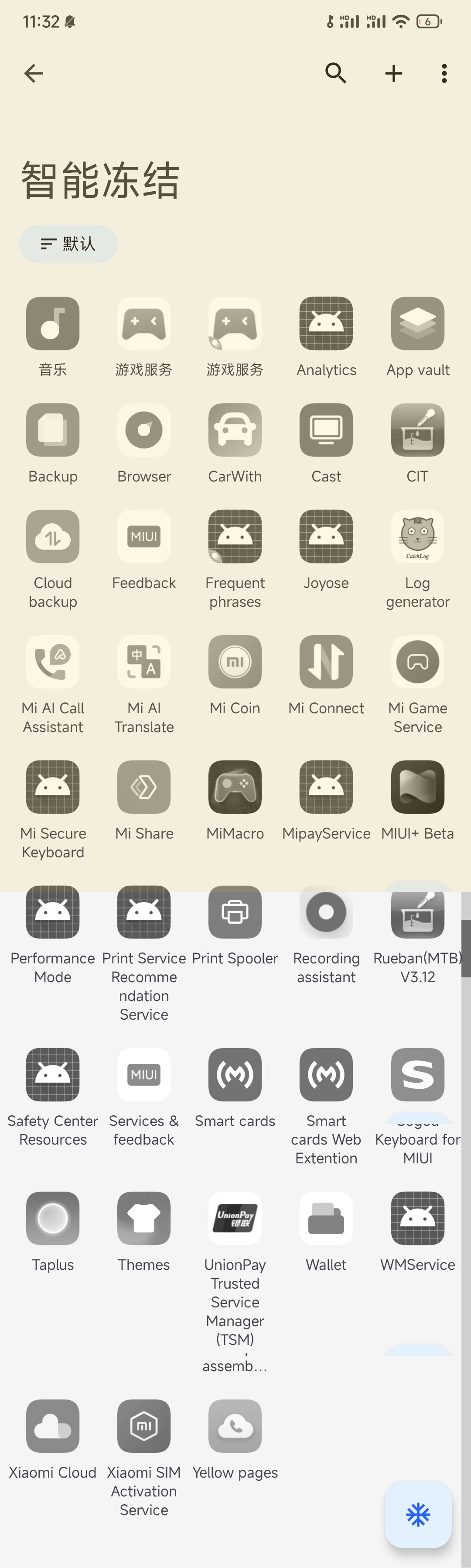This screenshot has height=1568, width=471.
Task: Open the Themes app icon
Action: tap(144, 1218)
